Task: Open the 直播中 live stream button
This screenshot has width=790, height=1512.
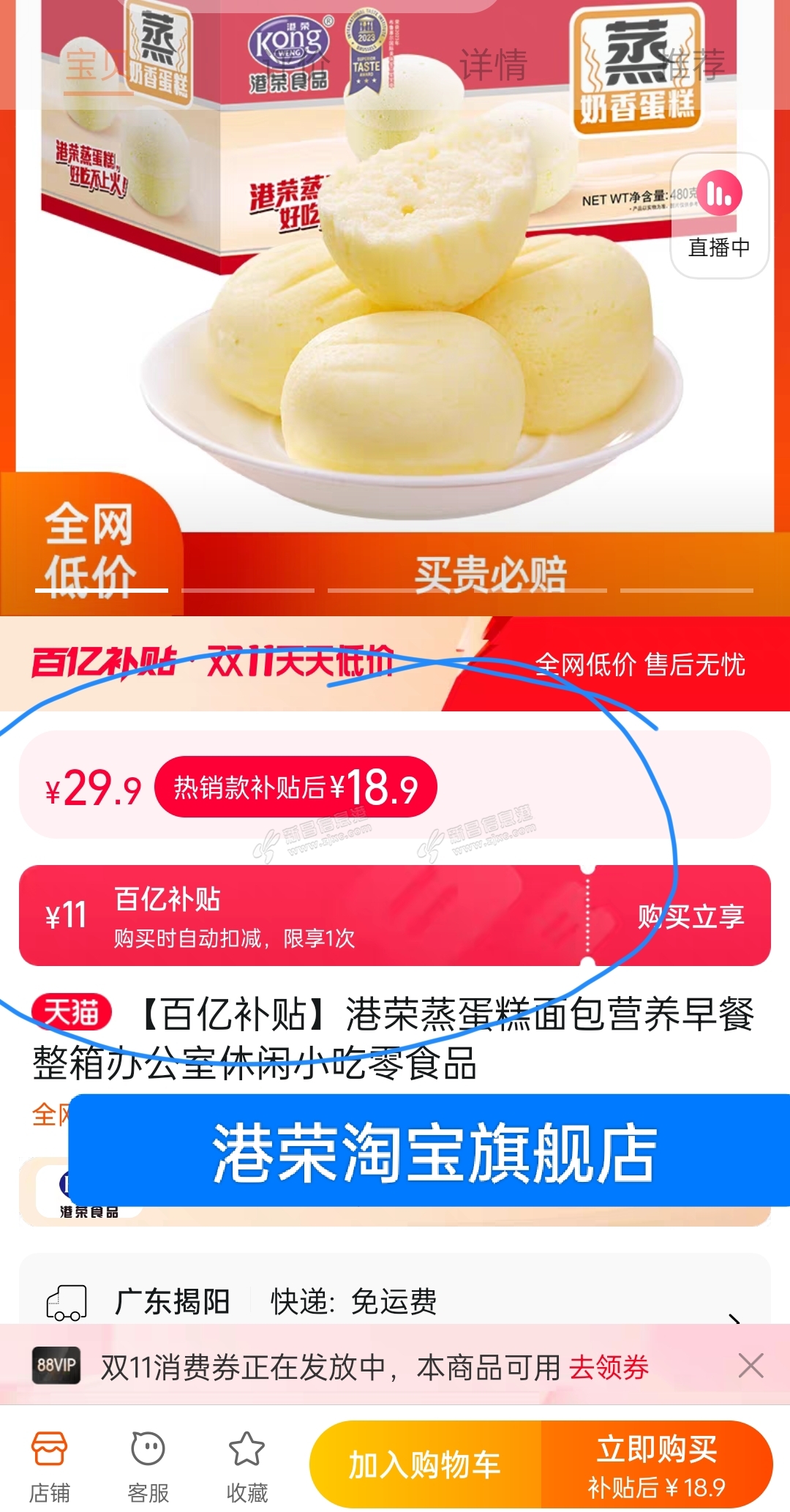Action: pyautogui.click(x=720, y=215)
